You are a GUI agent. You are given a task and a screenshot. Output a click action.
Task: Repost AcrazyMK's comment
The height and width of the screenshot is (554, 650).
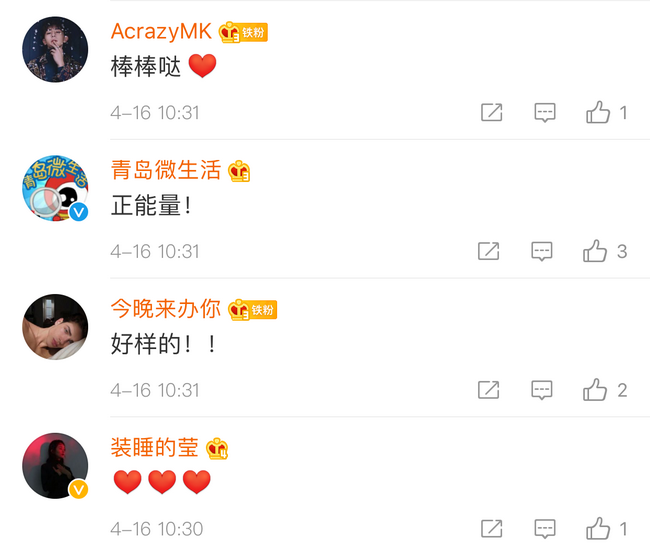point(491,113)
